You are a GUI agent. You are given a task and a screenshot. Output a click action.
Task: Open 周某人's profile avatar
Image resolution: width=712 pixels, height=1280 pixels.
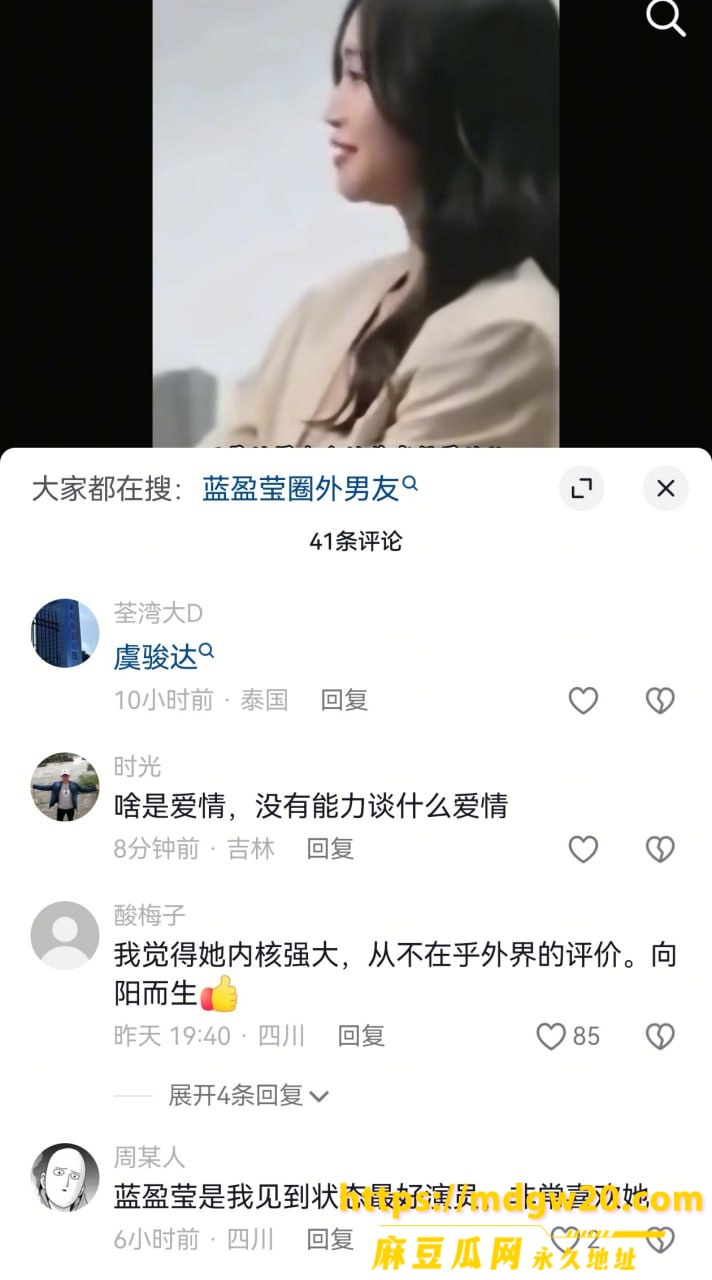coord(65,1177)
